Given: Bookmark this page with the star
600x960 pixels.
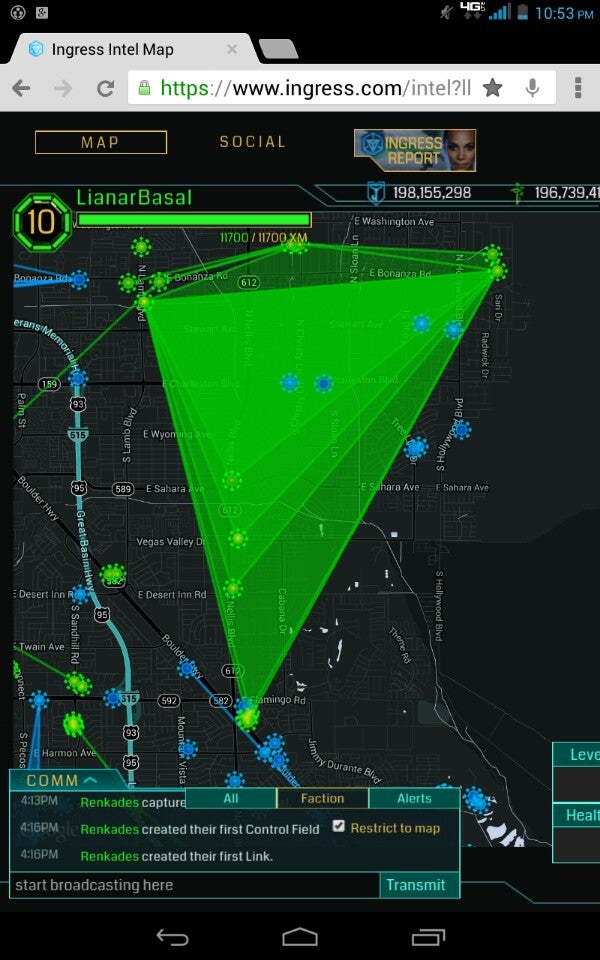Looking at the screenshot, I should 492,88.
